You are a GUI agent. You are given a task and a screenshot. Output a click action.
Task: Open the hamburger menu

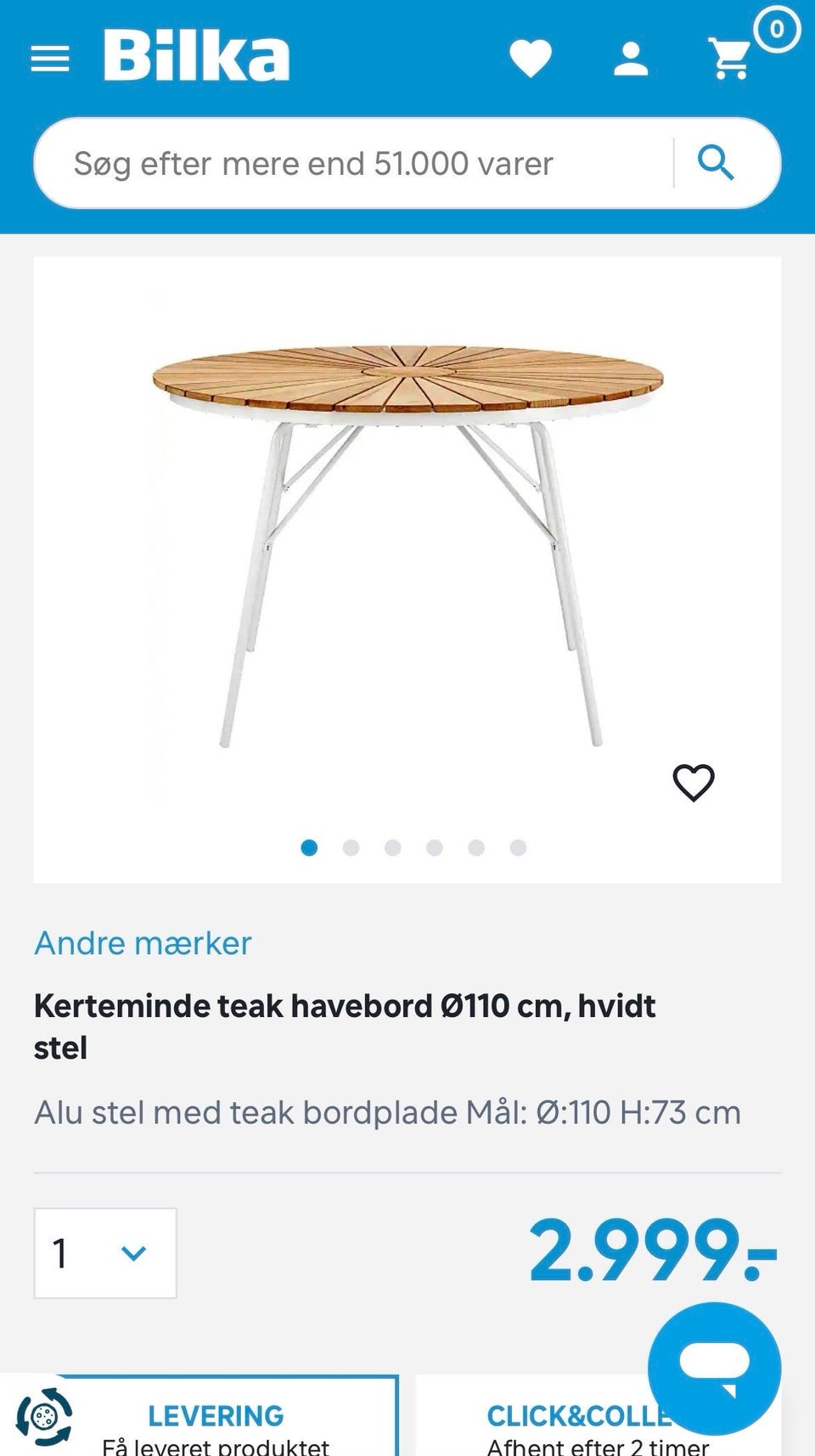pyautogui.click(x=50, y=59)
